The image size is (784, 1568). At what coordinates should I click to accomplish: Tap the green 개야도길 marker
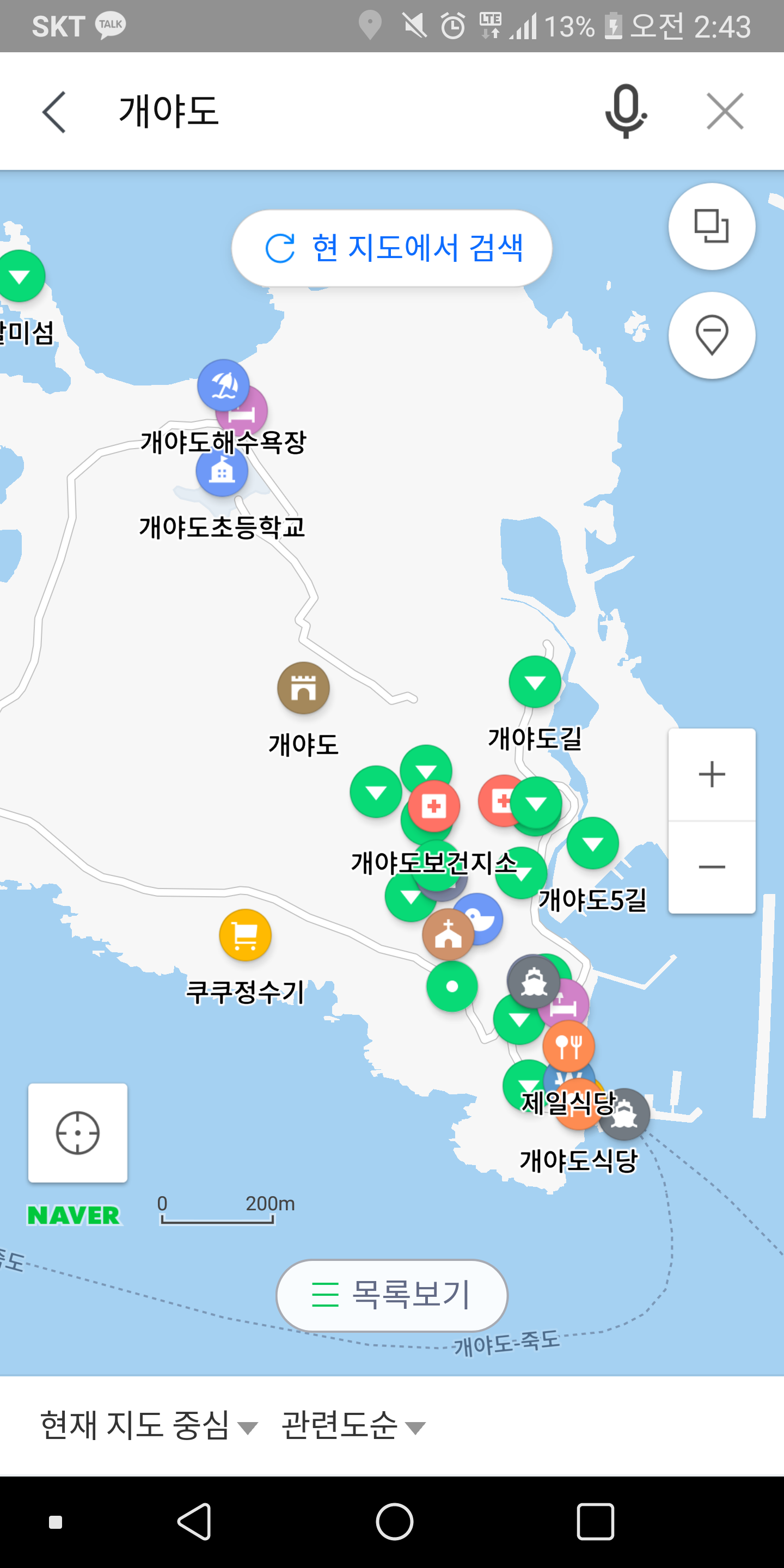click(535, 682)
